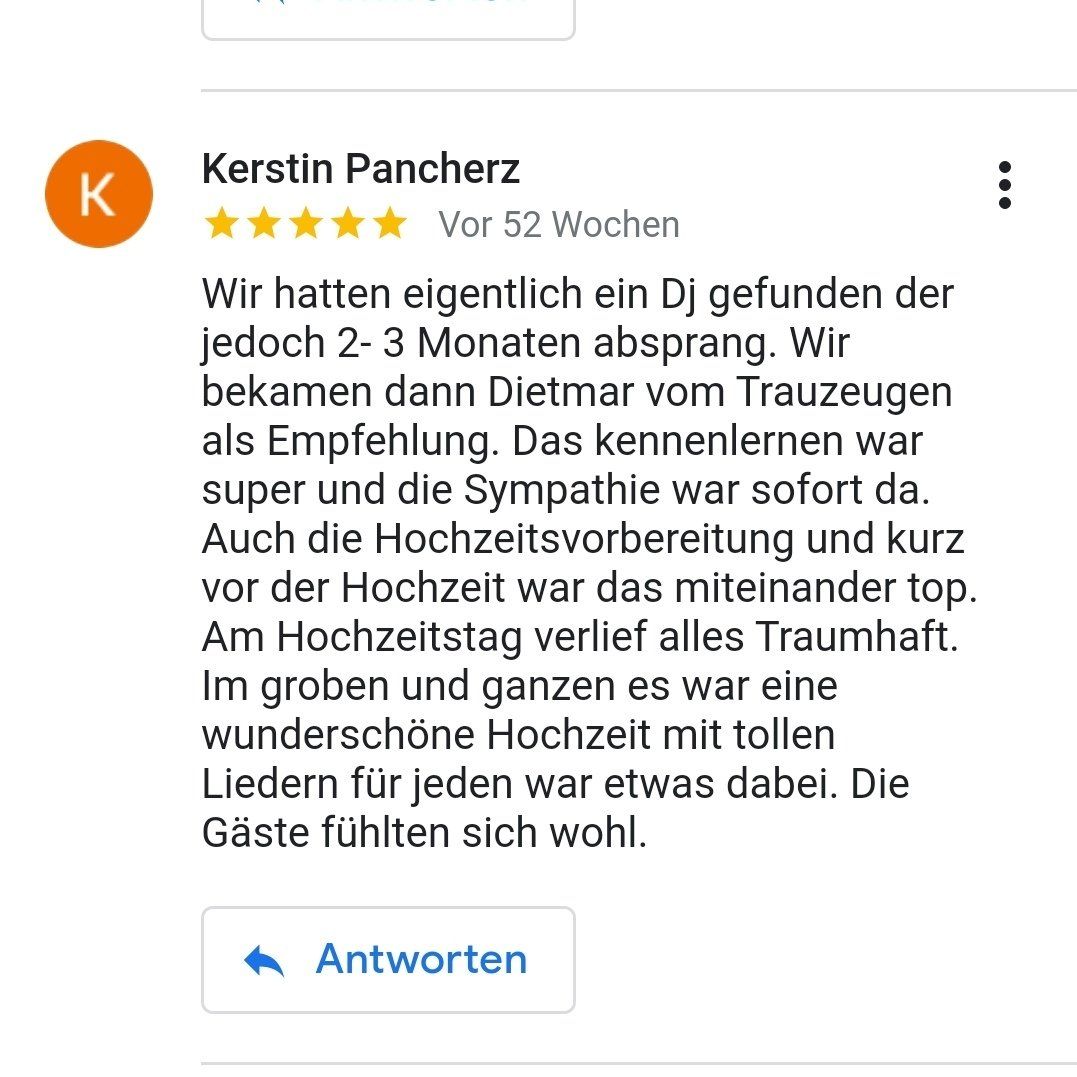Viewport: 1077px width, 1077px height.
Task: Open Kerstin Pancherz's profile avatar
Action: point(99,194)
